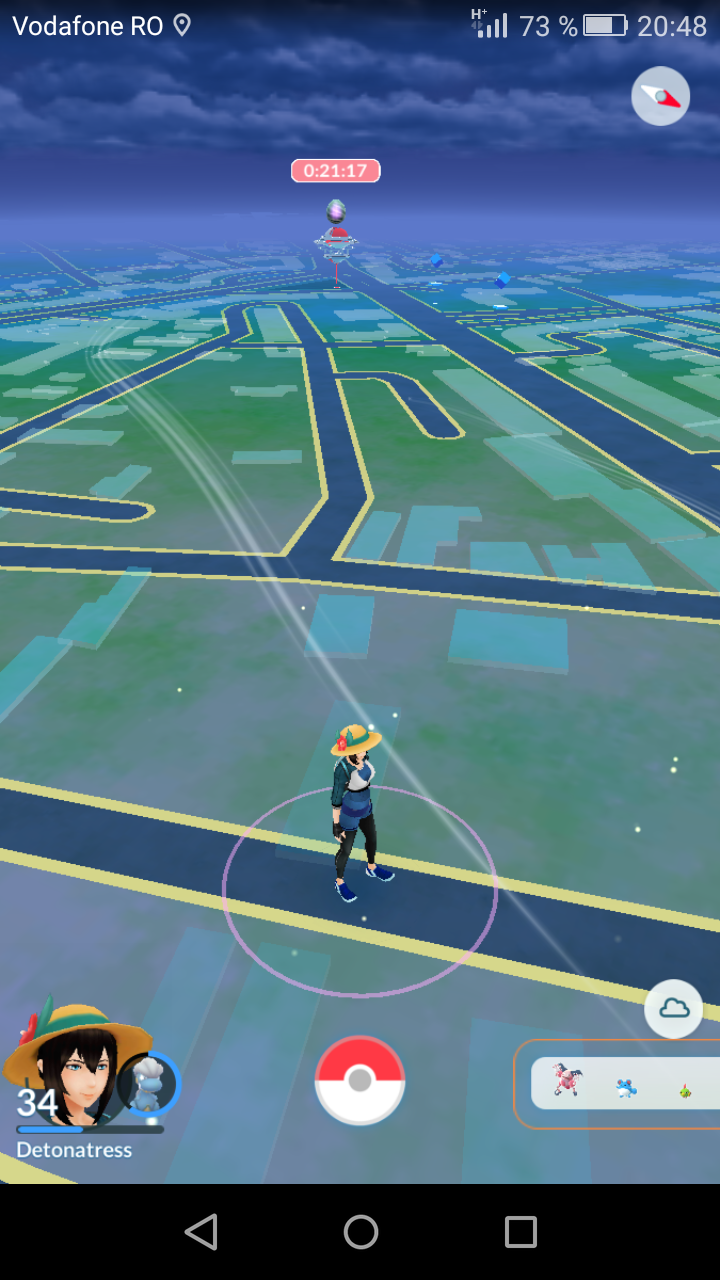Open the recent apps overview

[x=520, y=1232]
